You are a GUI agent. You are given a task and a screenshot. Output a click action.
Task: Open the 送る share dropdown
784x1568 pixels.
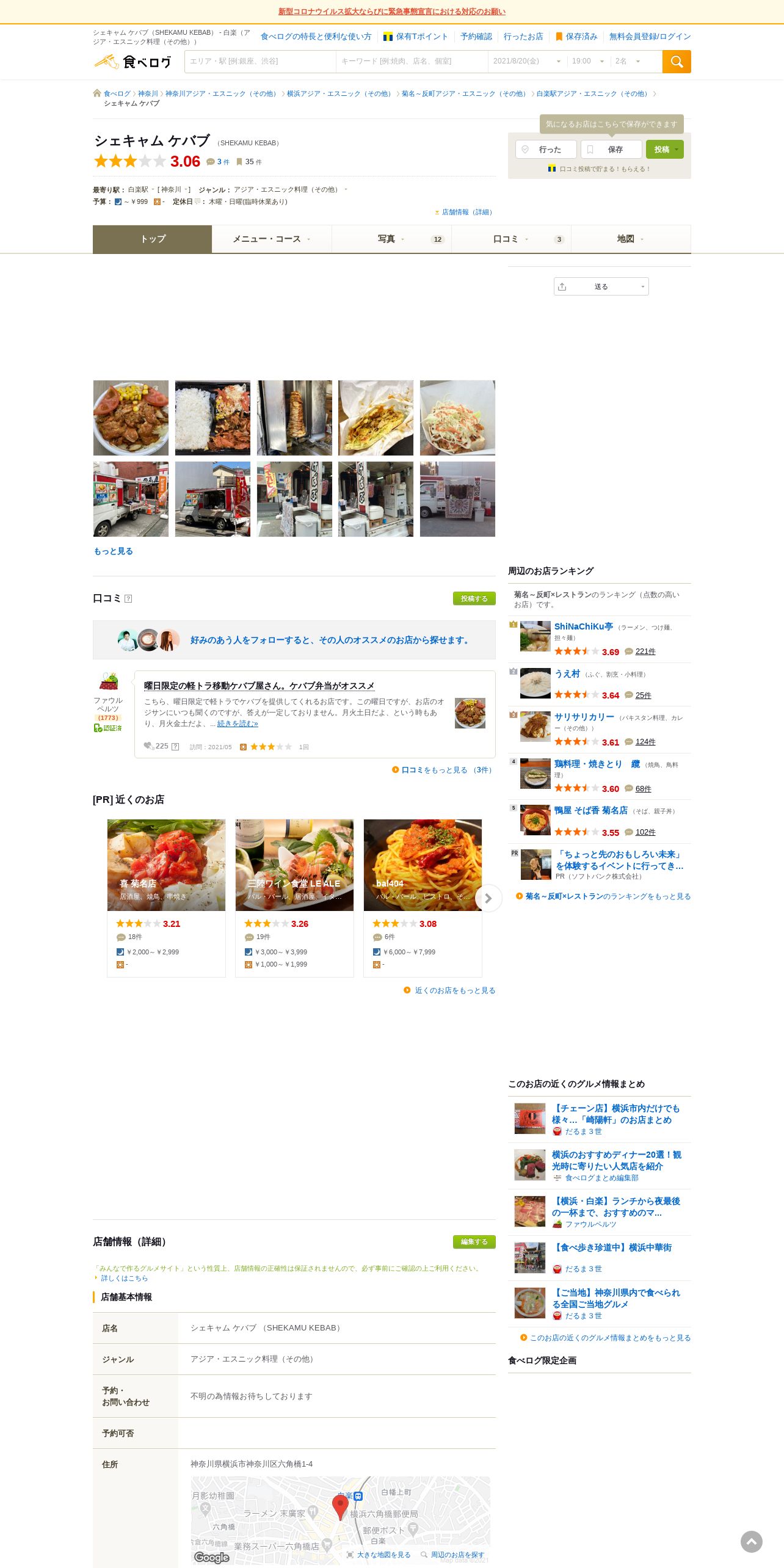[601, 286]
